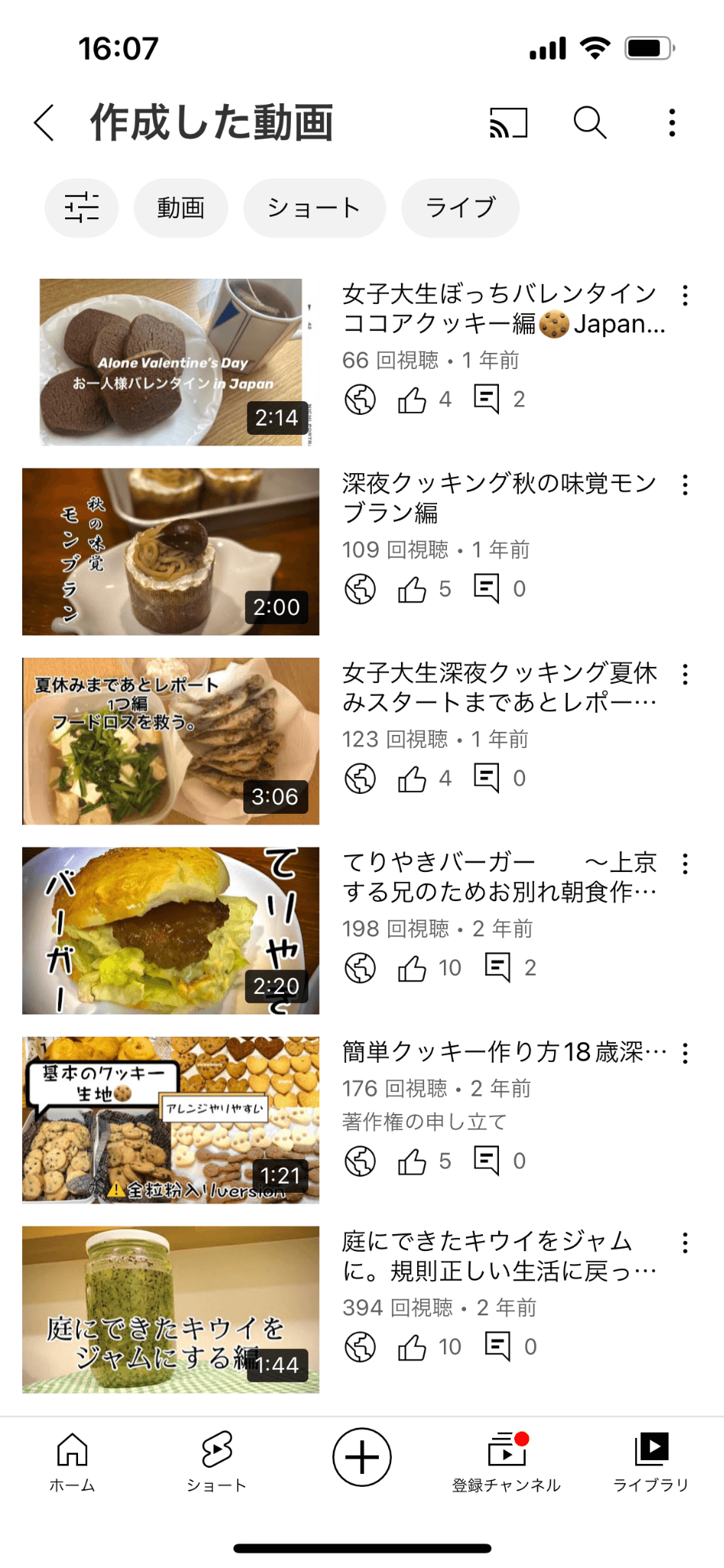Play the 簡単クッキー作り方 video

tap(171, 1120)
